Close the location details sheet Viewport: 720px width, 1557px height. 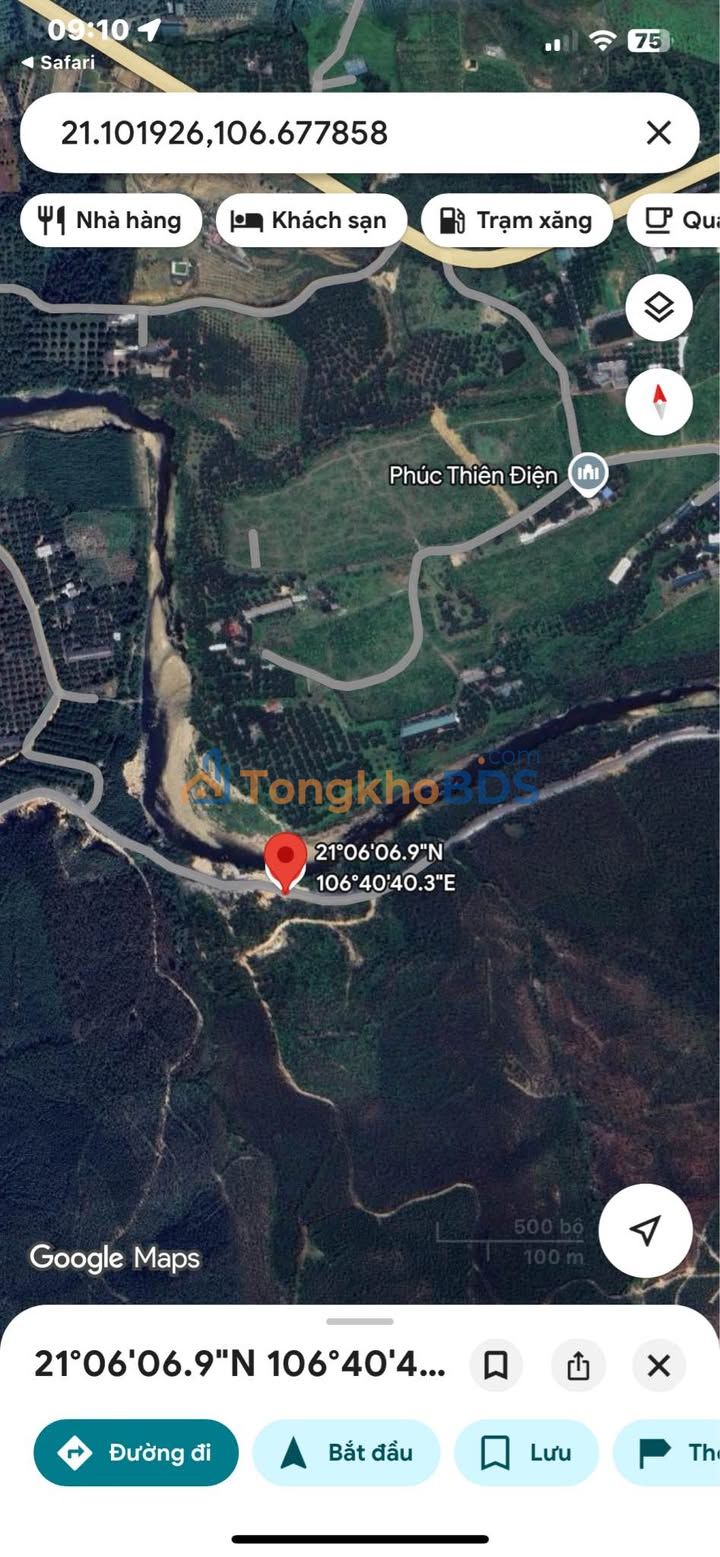click(658, 1365)
